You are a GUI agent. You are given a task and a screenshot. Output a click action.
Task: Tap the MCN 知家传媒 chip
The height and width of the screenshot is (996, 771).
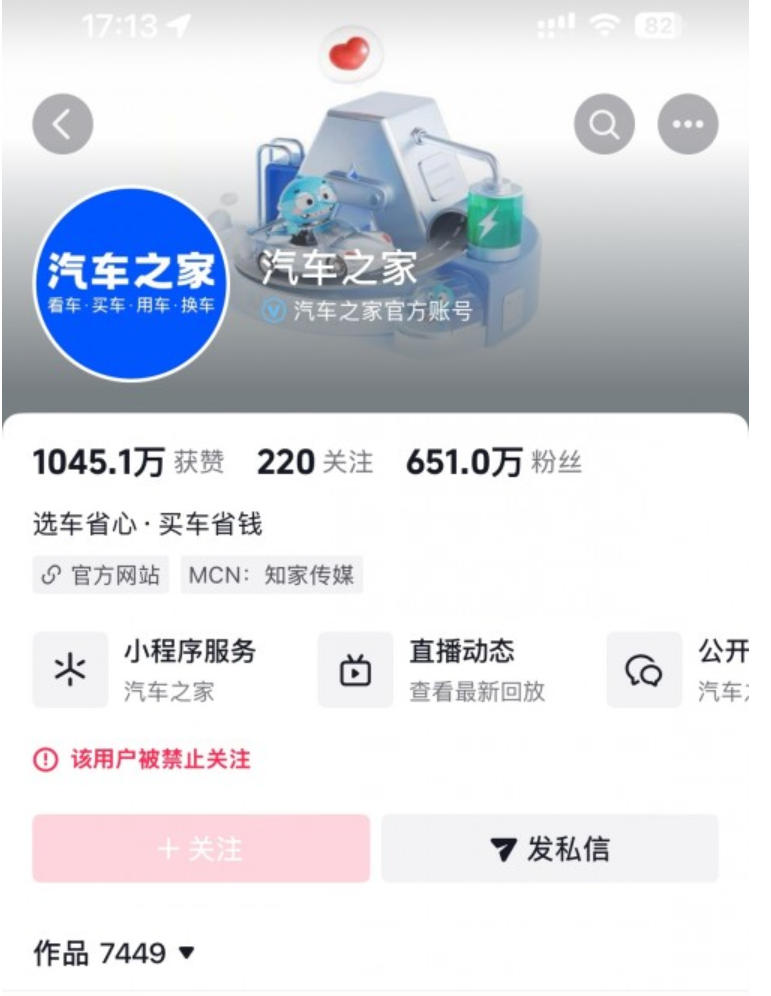(x=271, y=576)
